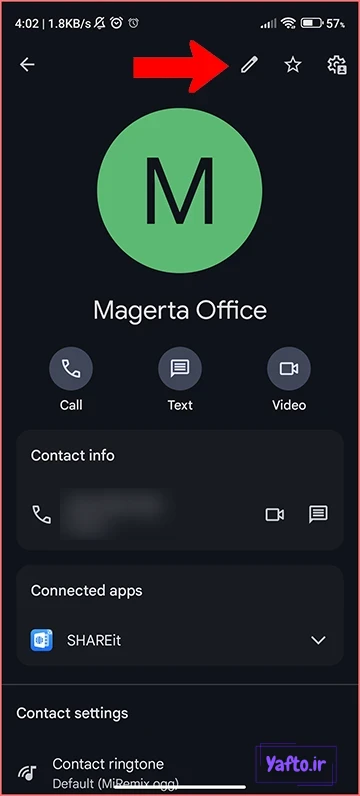Open the contact settings gear icon

(x=337, y=64)
